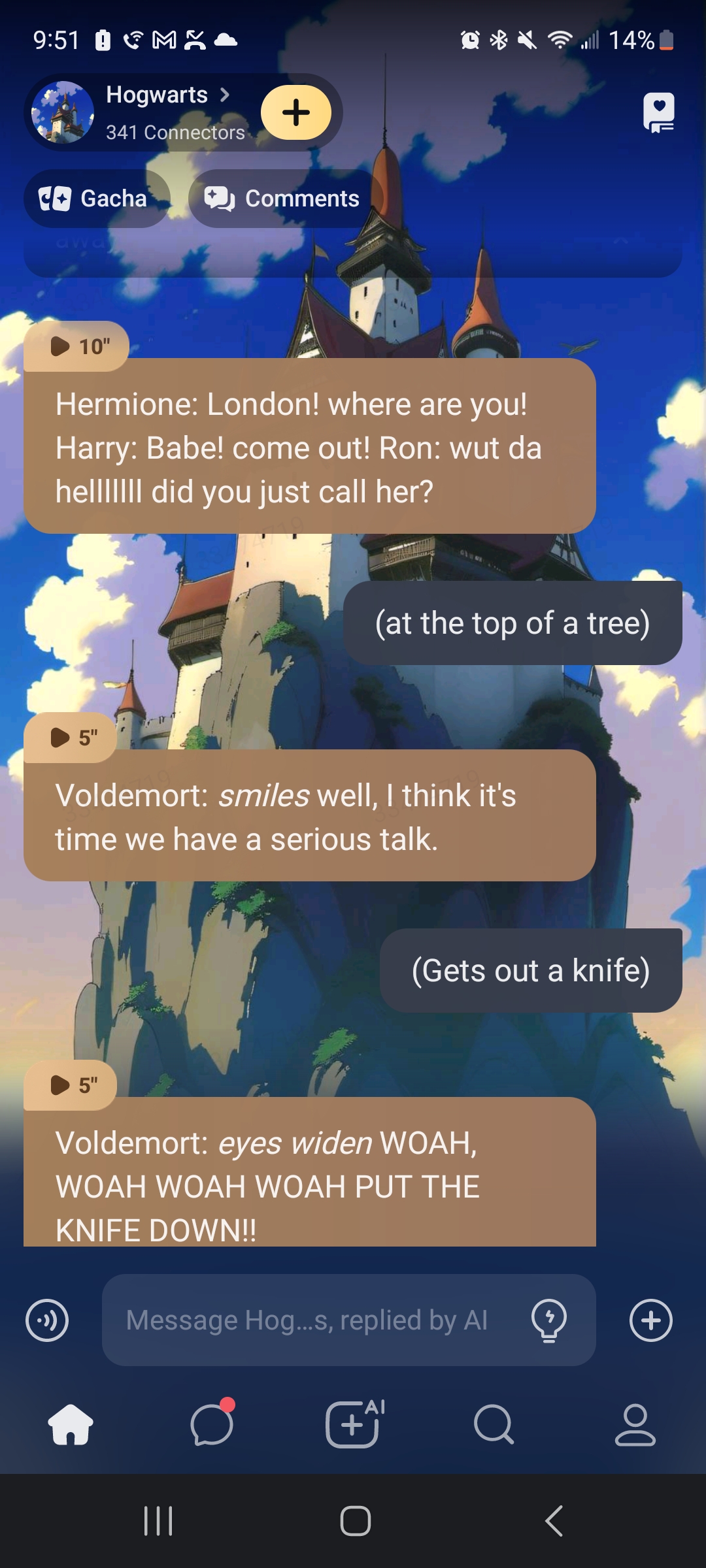Play the 'serious talk' Voldemort audio
Image resolution: width=706 pixels, height=1568 pixels.
(71, 738)
